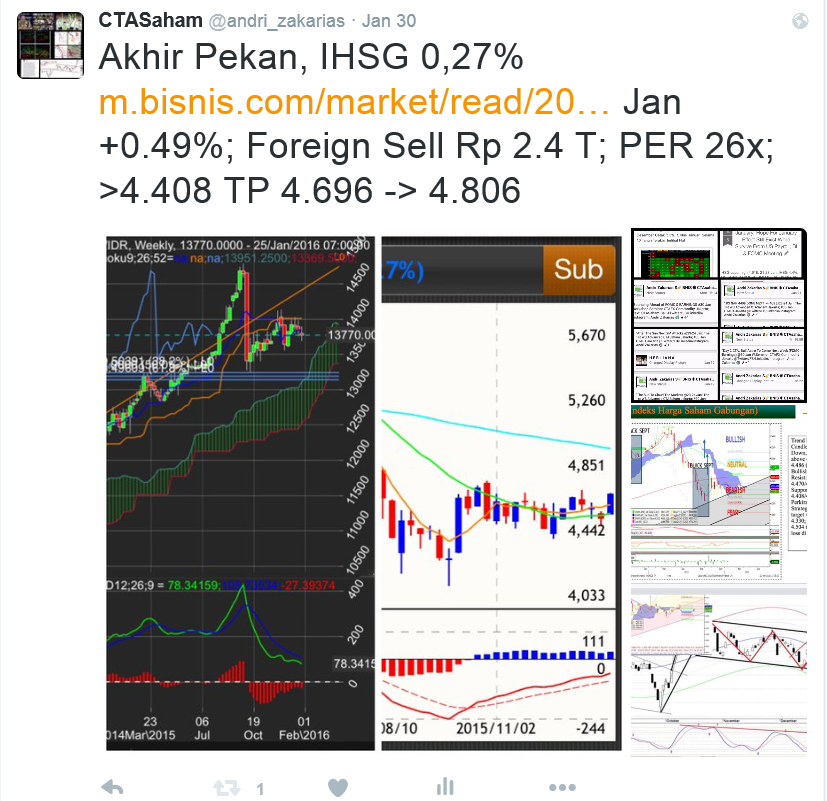Reply to CTASaham's tweet

pos(112,788)
